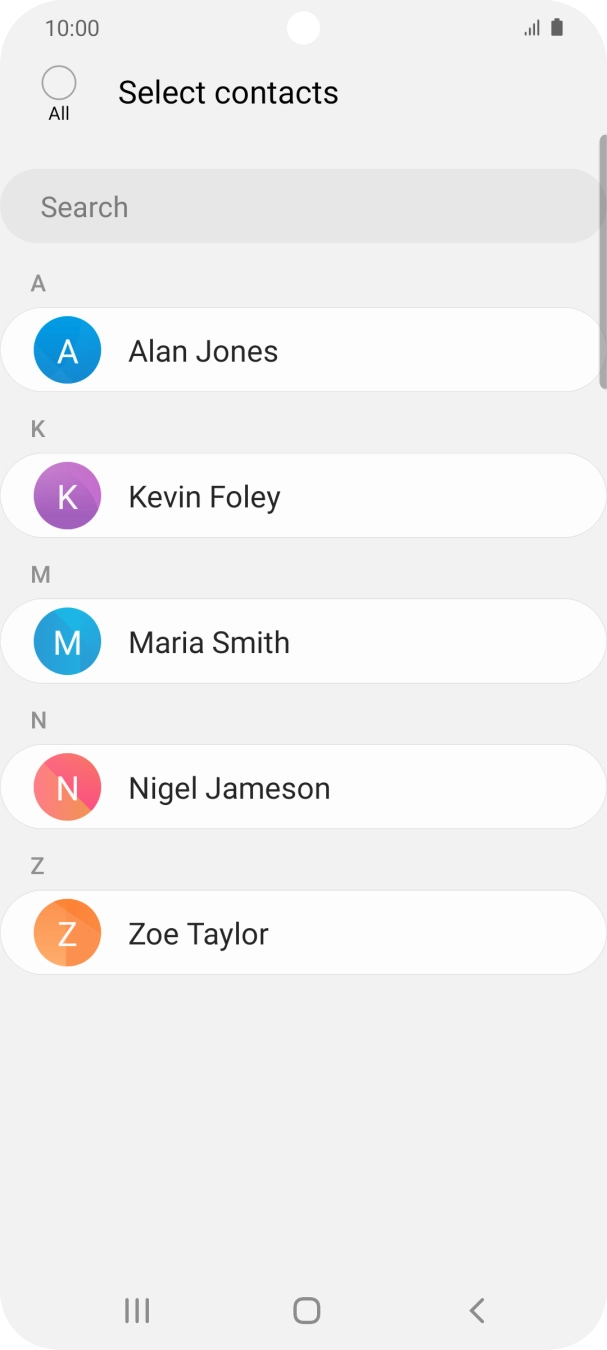Image resolution: width=607 pixels, height=1350 pixels.
Task: Pick Nigel Jameson from contacts
Action: point(302,788)
